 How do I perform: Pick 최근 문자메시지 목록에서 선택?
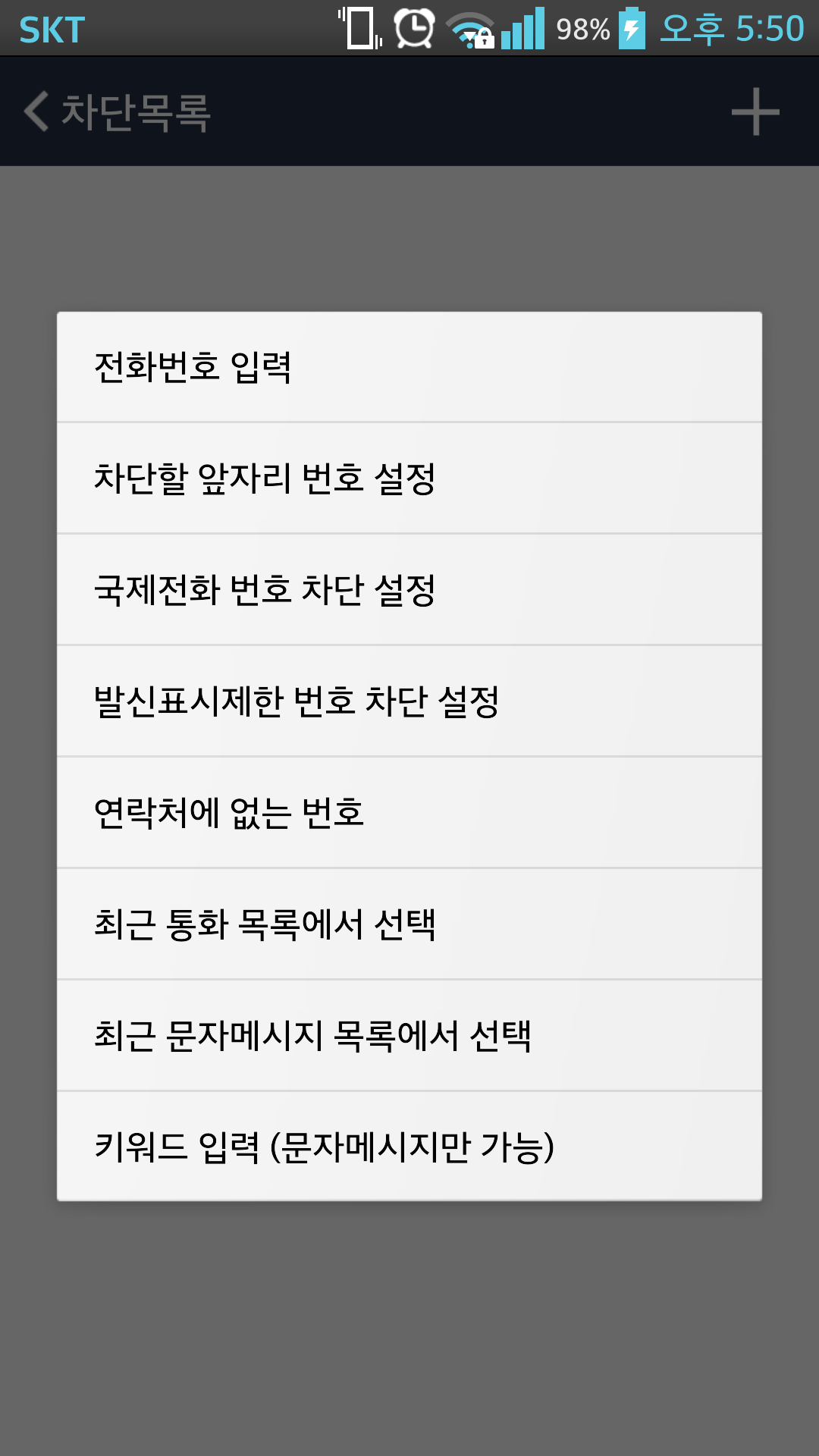pos(409,1036)
